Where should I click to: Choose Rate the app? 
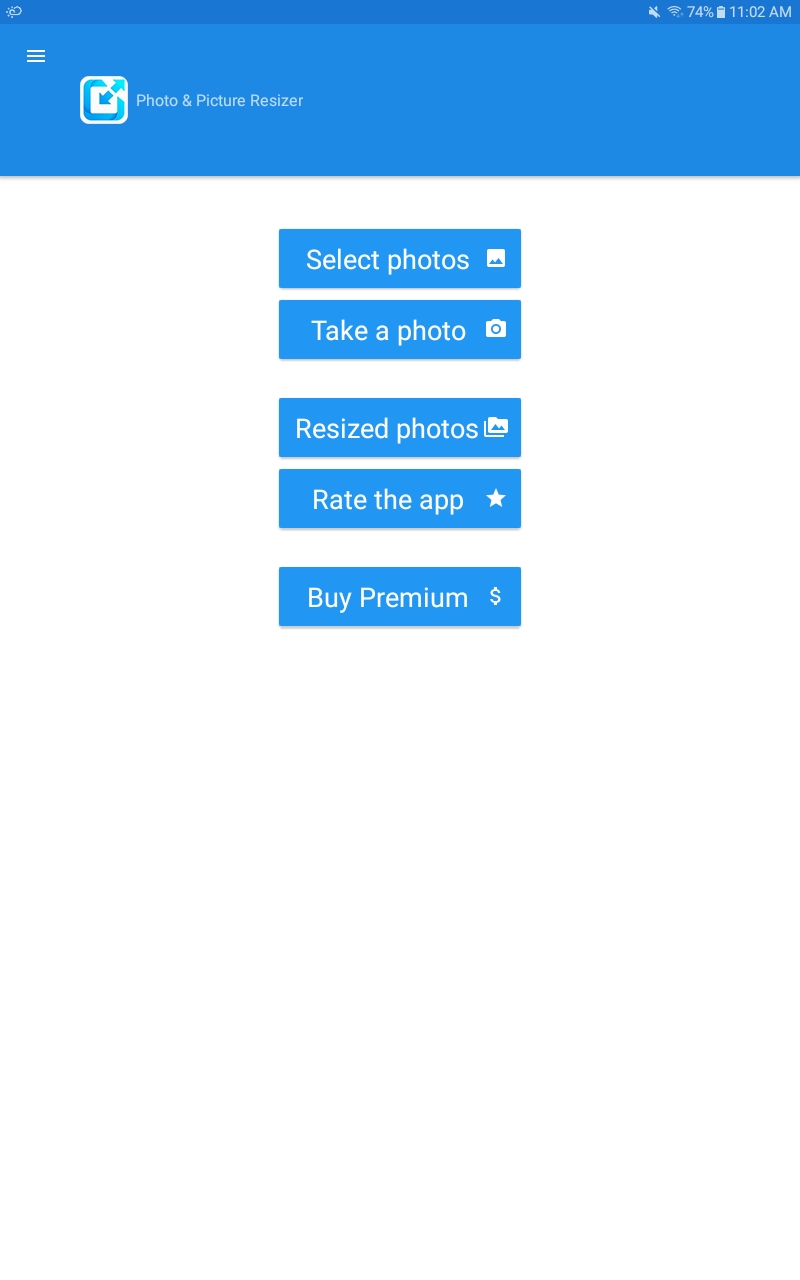coord(400,499)
